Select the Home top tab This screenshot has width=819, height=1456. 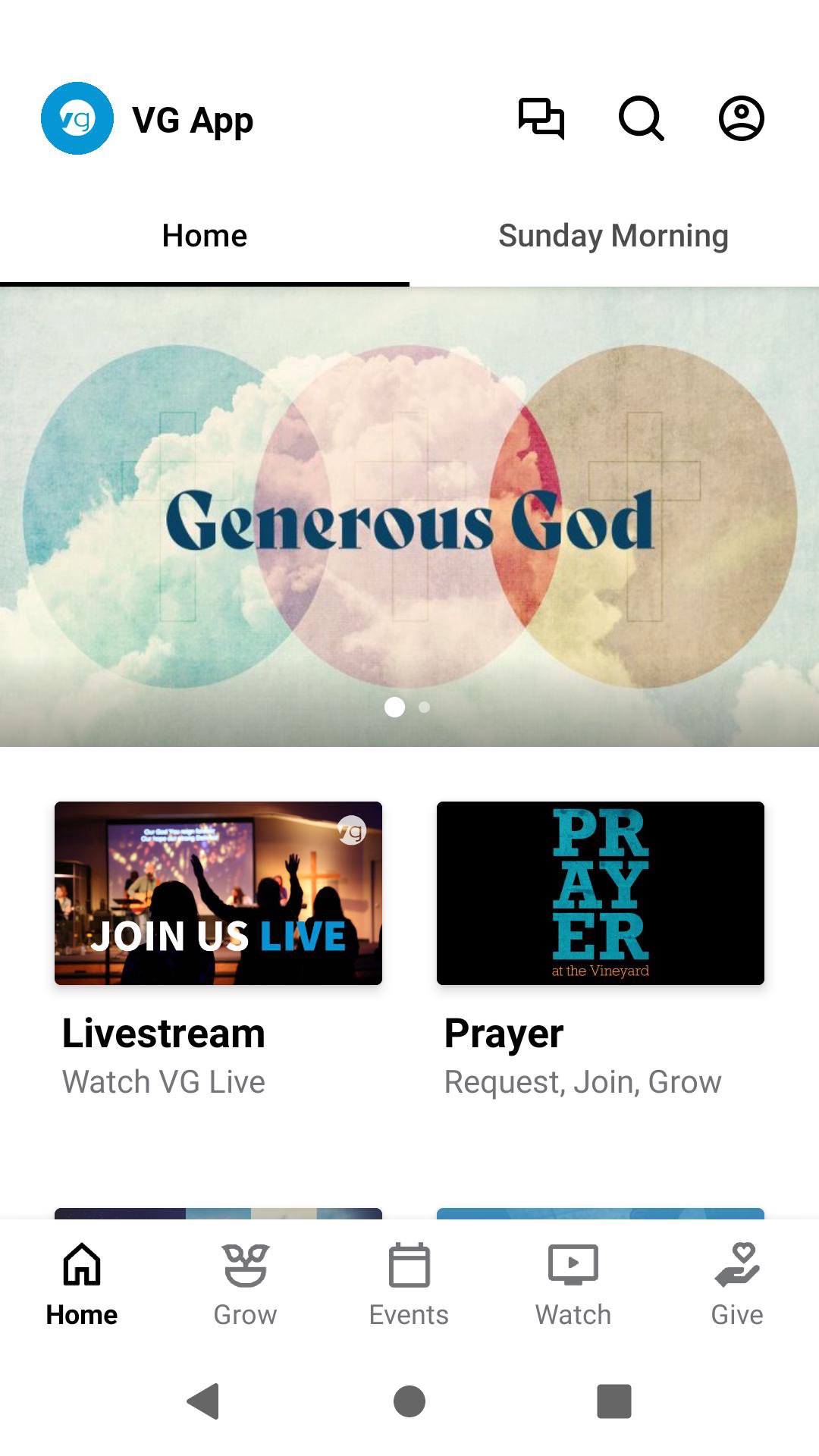point(205,236)
